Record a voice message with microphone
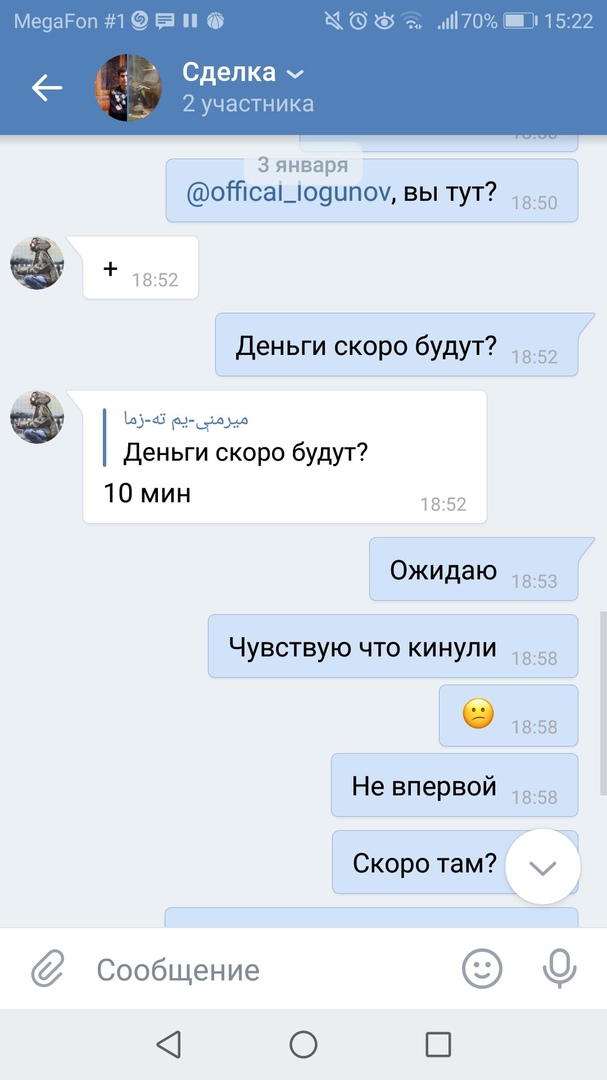Screen dimensions: 607x1080 pos(559,969)
